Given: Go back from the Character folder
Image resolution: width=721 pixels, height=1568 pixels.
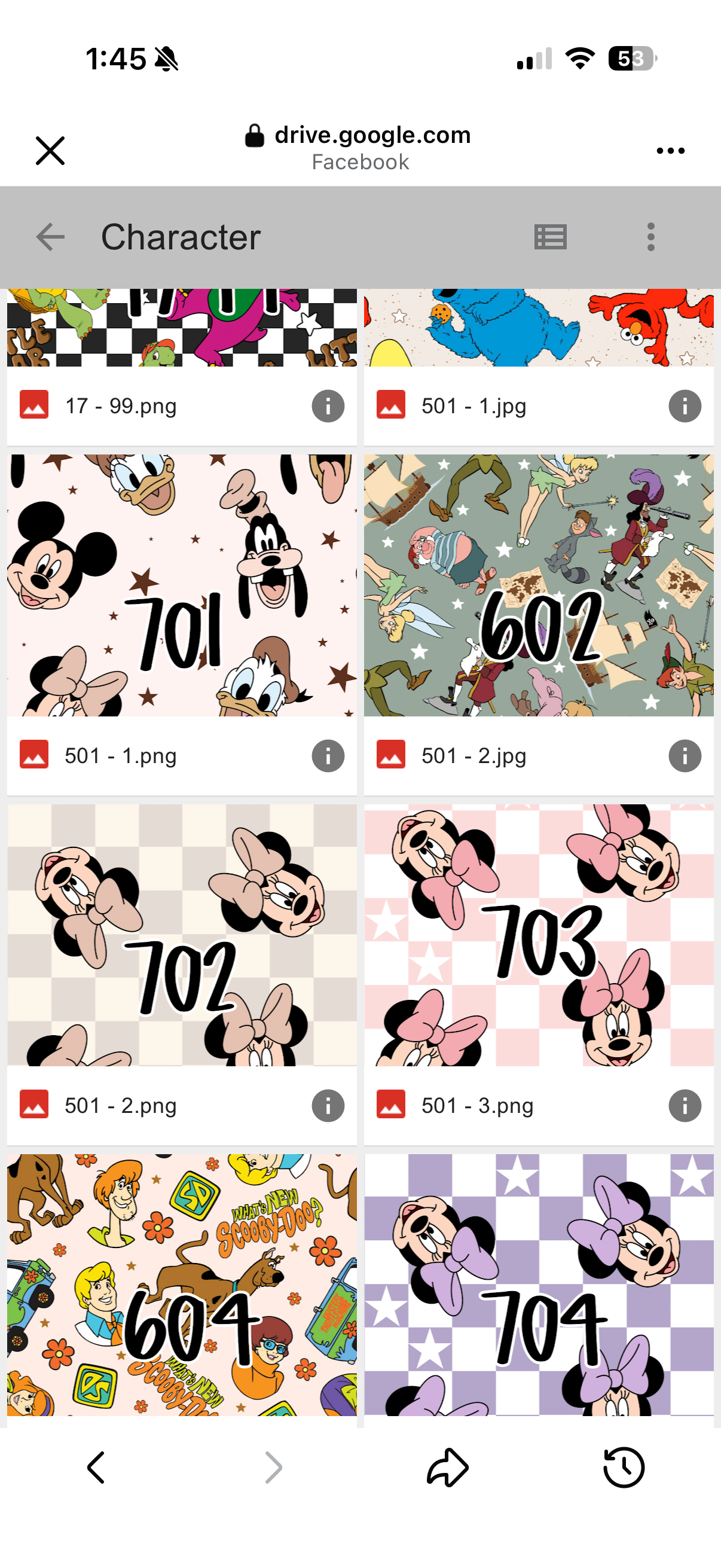Looking at the screenshot, I should [x=50, y=237].
